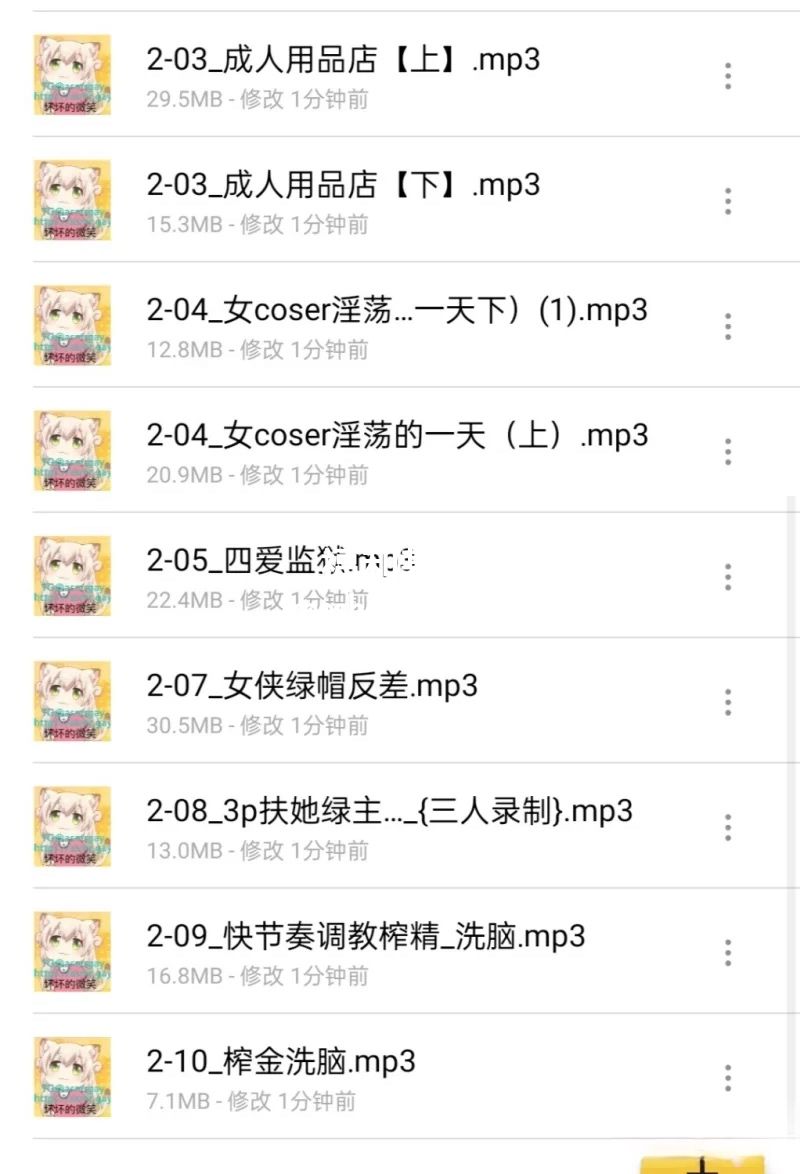
Task: Open 2-10_榨金洗脑.mp3 by its title
Action: (283, 1062)
